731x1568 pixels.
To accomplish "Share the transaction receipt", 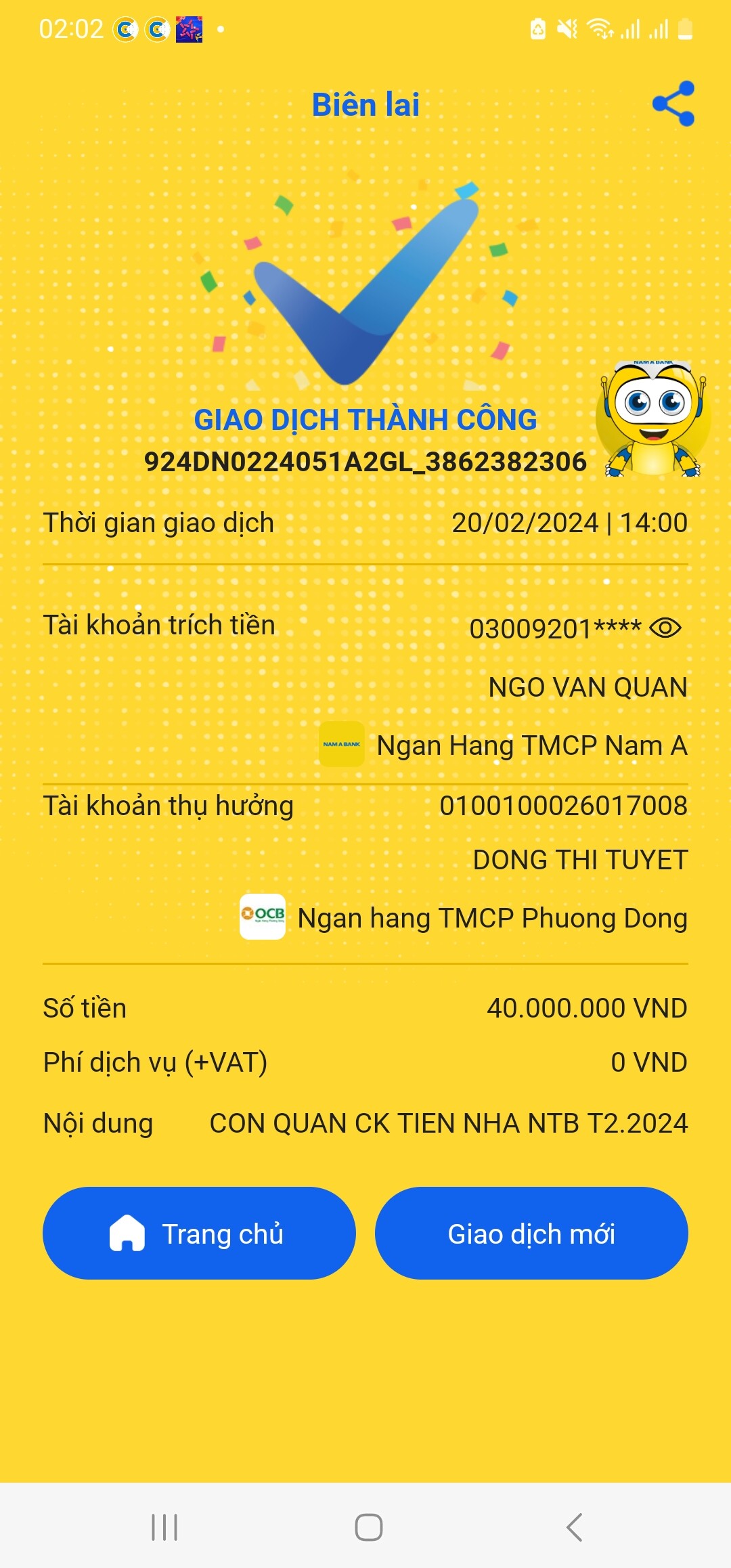I will point(673,104).
